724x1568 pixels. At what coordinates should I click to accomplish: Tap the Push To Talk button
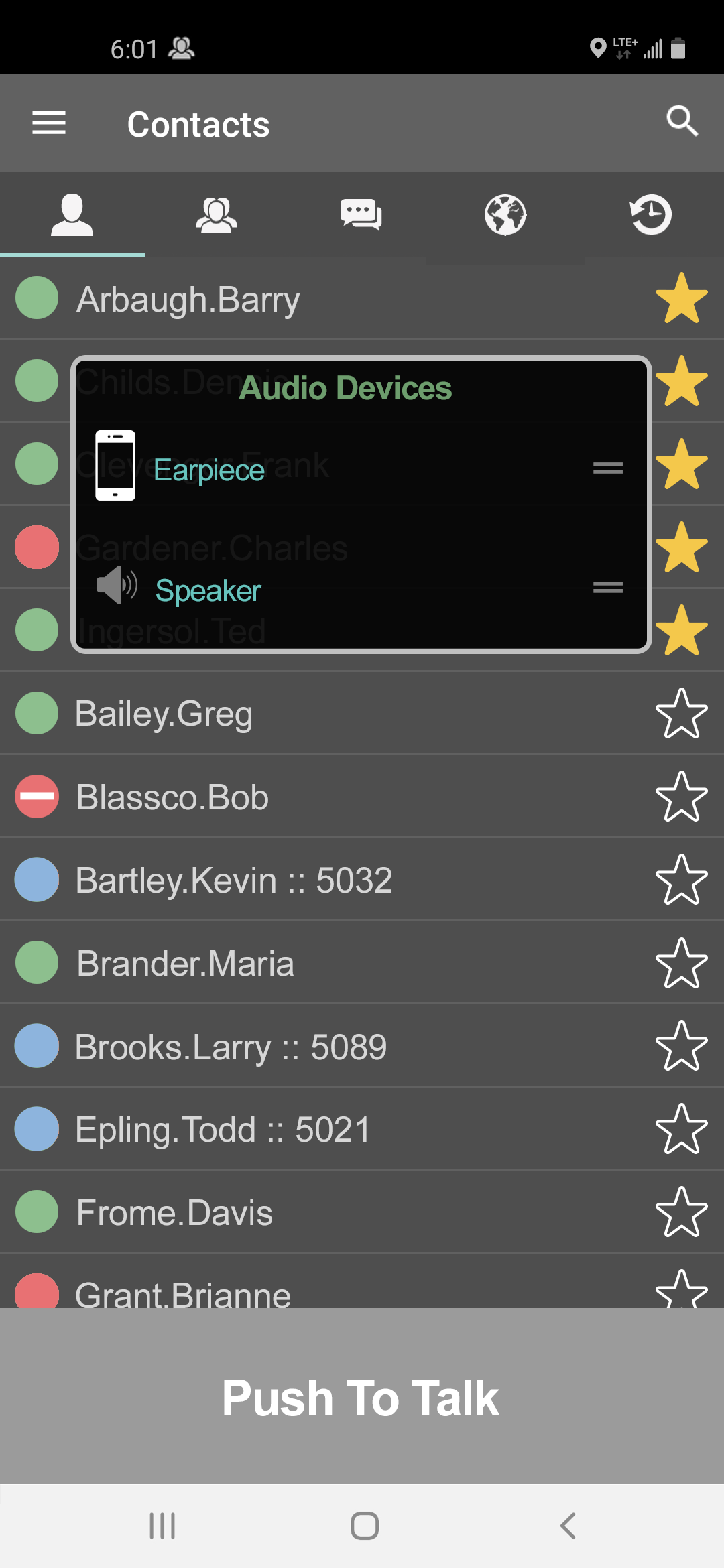[x=361, y=1397]
